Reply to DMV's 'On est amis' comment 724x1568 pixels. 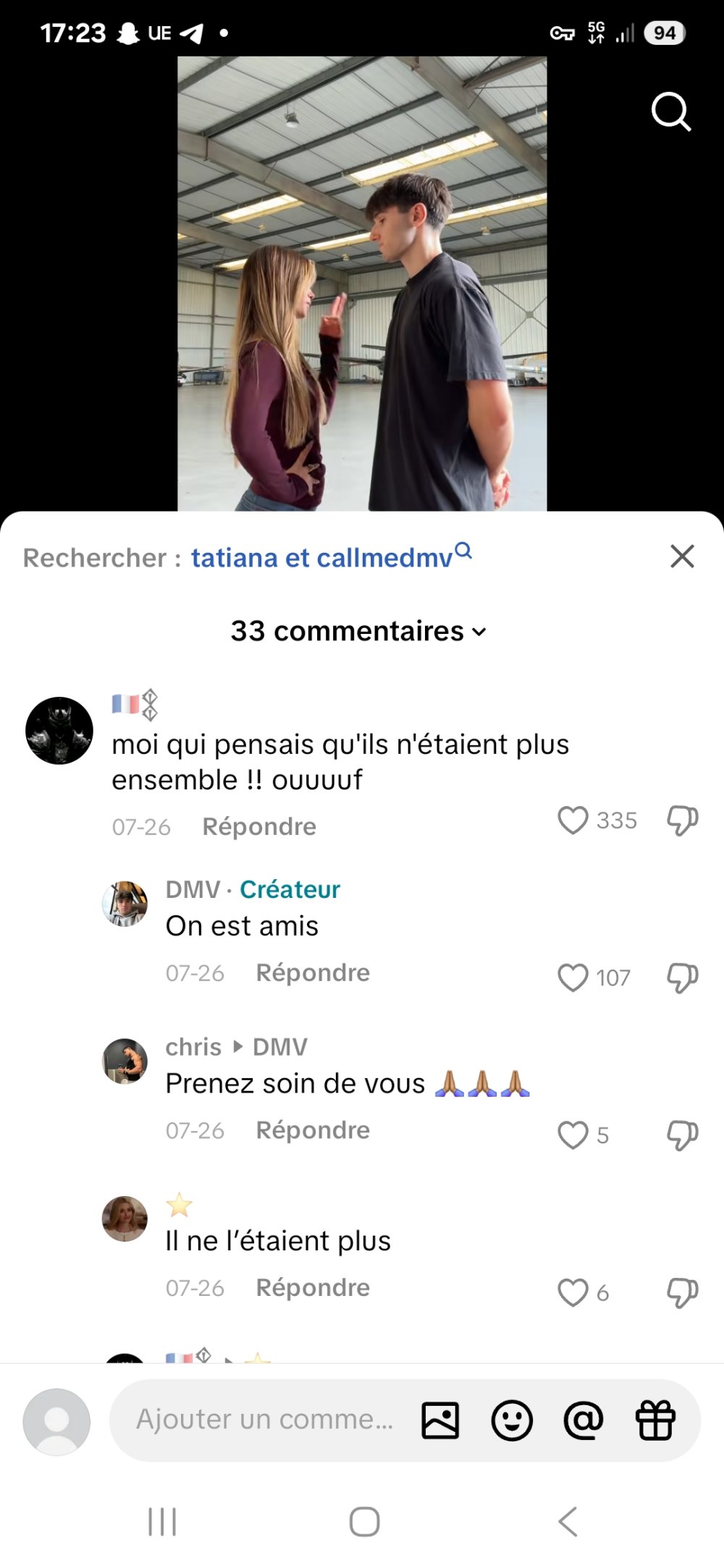[313, 972]
